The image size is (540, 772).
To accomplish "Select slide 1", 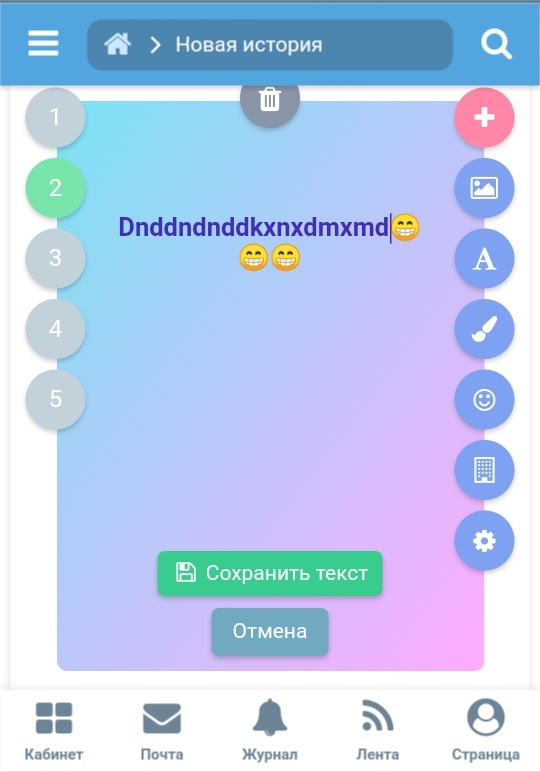I will point(55,118).
